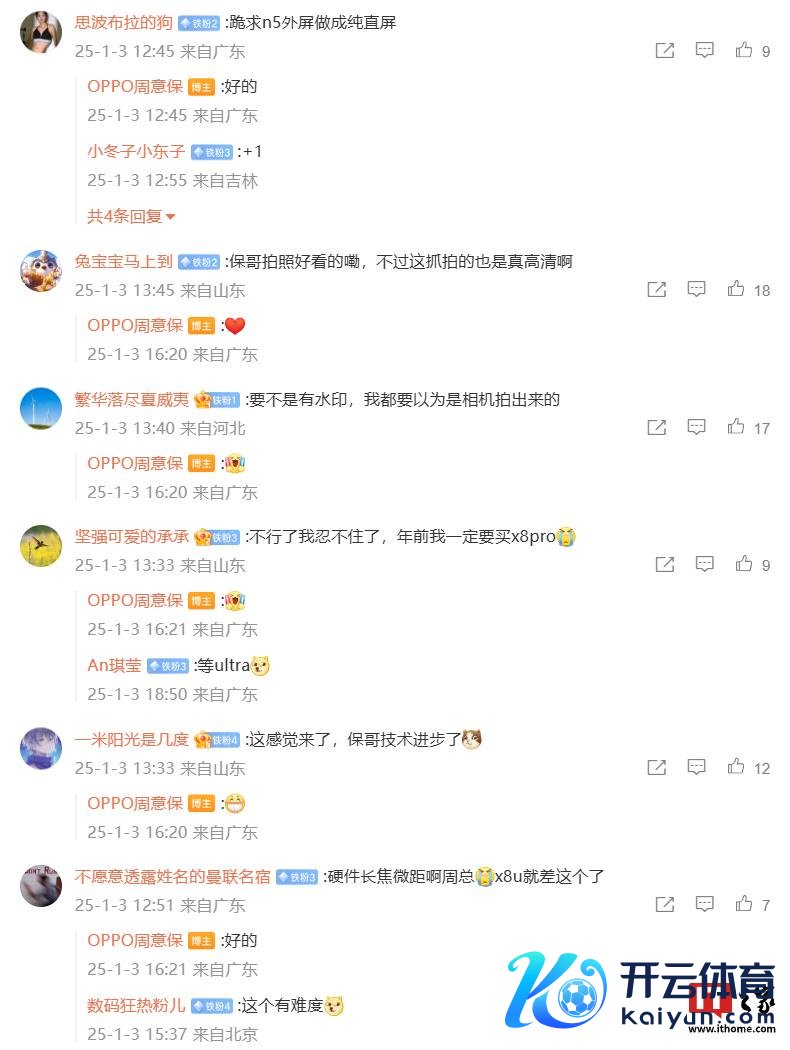Like 兔宝宝马上到's comment

[x=736, y=289]
